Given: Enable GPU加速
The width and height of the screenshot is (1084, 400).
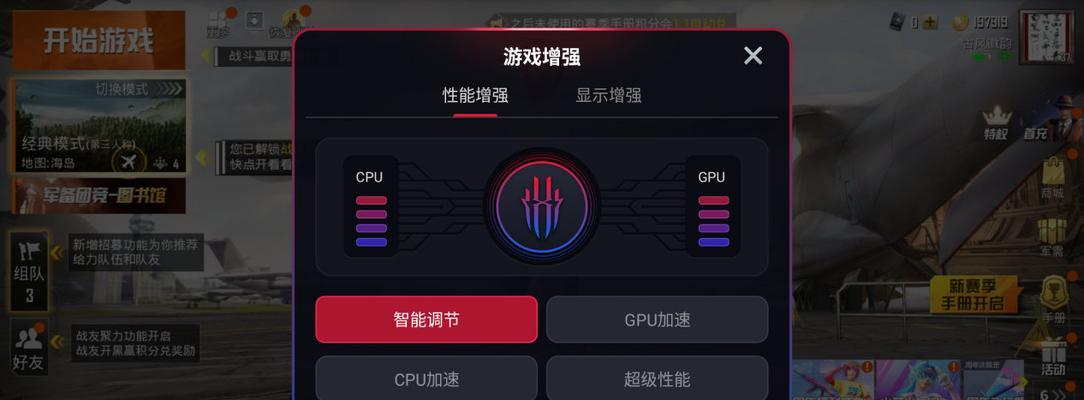Looking at the screenshot, I should point(657,320).
